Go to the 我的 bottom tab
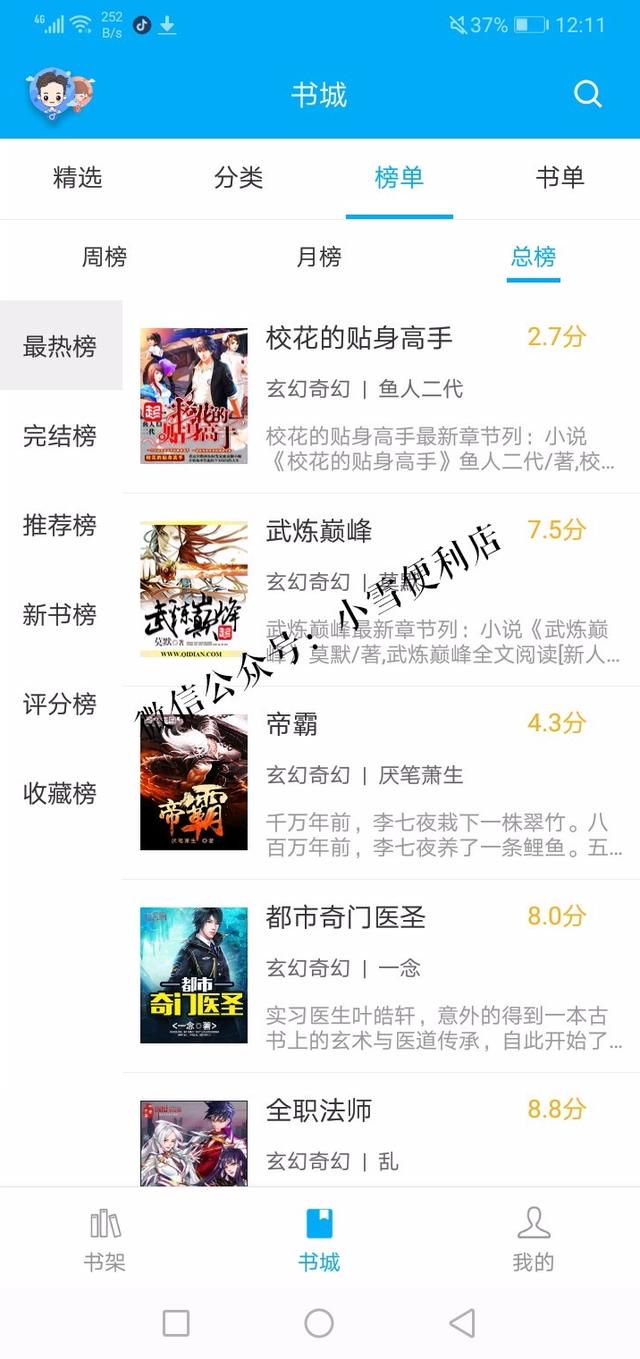The width and height of the screenshot is (640, 1359). 533,1240
